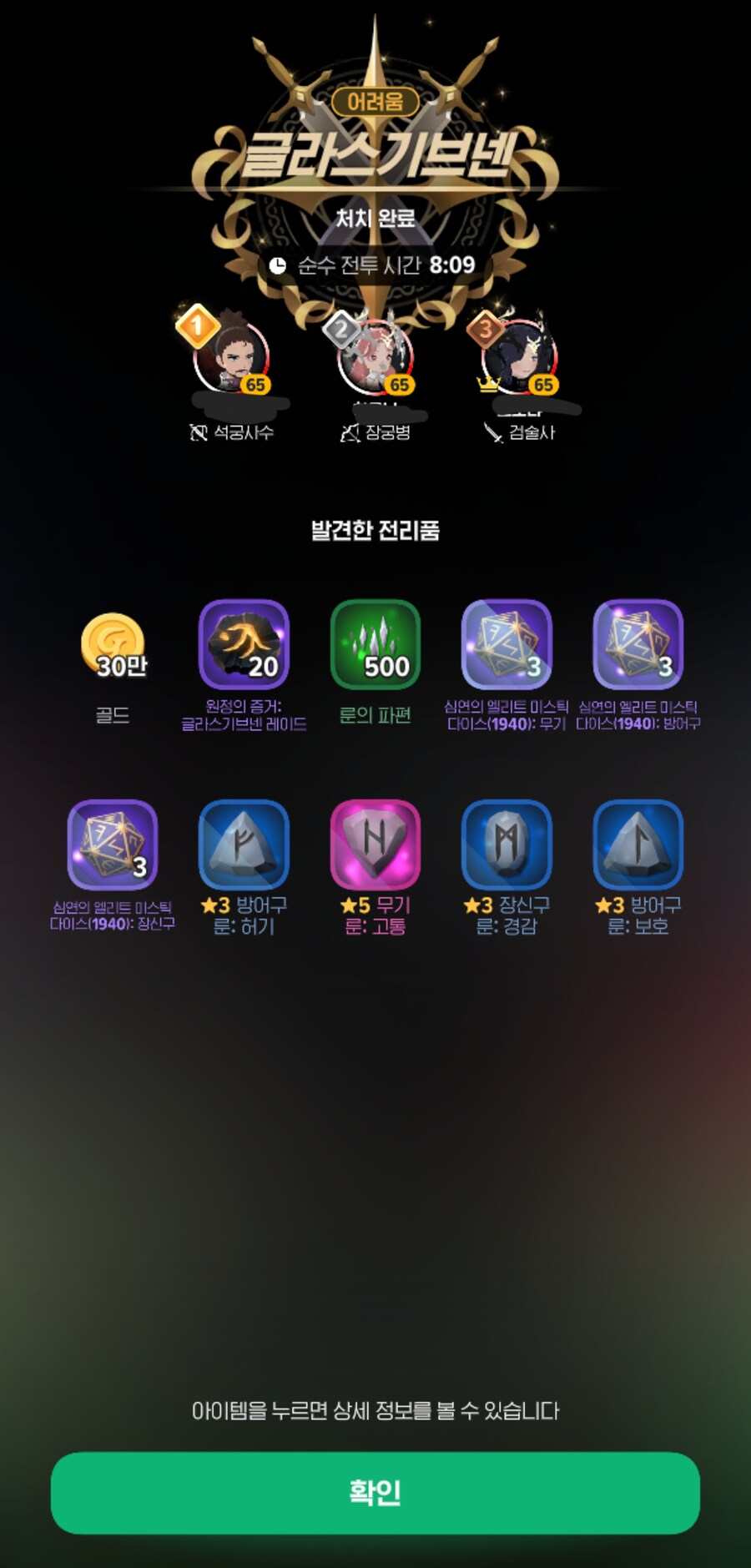The width and height of the screenshot is (751, 1568).
Task: Check ★3 방어구 룬: 보호 details
Action: click(638, 845)
